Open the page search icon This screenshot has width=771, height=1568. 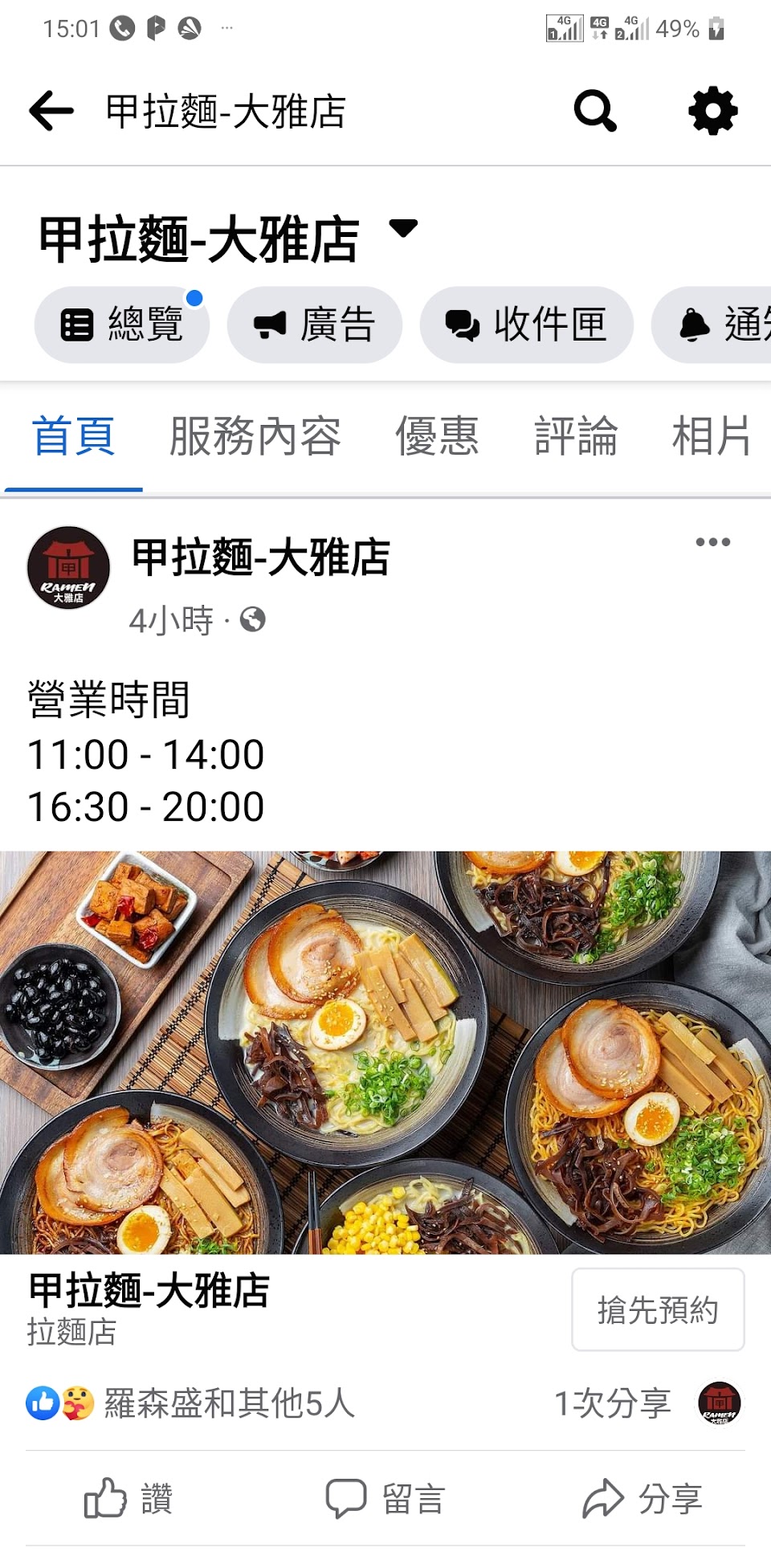coord(595,111)
